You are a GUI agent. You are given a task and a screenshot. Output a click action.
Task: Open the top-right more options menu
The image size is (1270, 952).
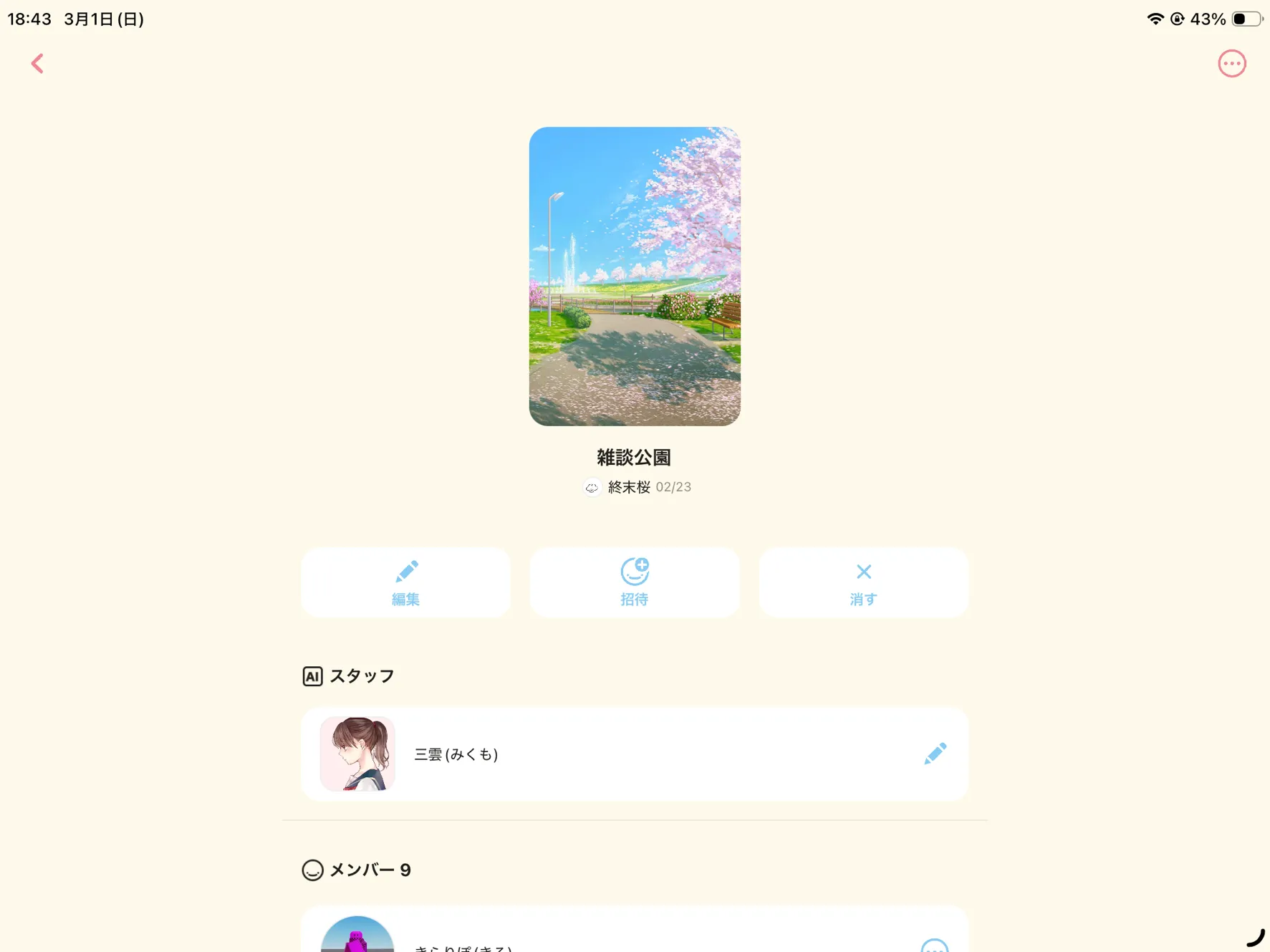tap(1231, 64)
